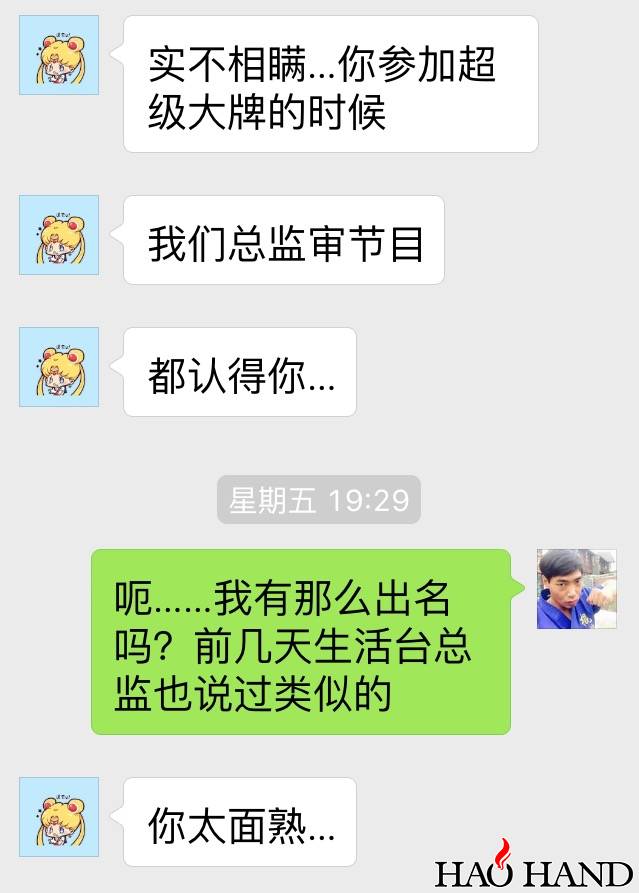
Task: Open avatar next to 你太面熟 message
Action: pyautogui.click(x=59, y=817)
